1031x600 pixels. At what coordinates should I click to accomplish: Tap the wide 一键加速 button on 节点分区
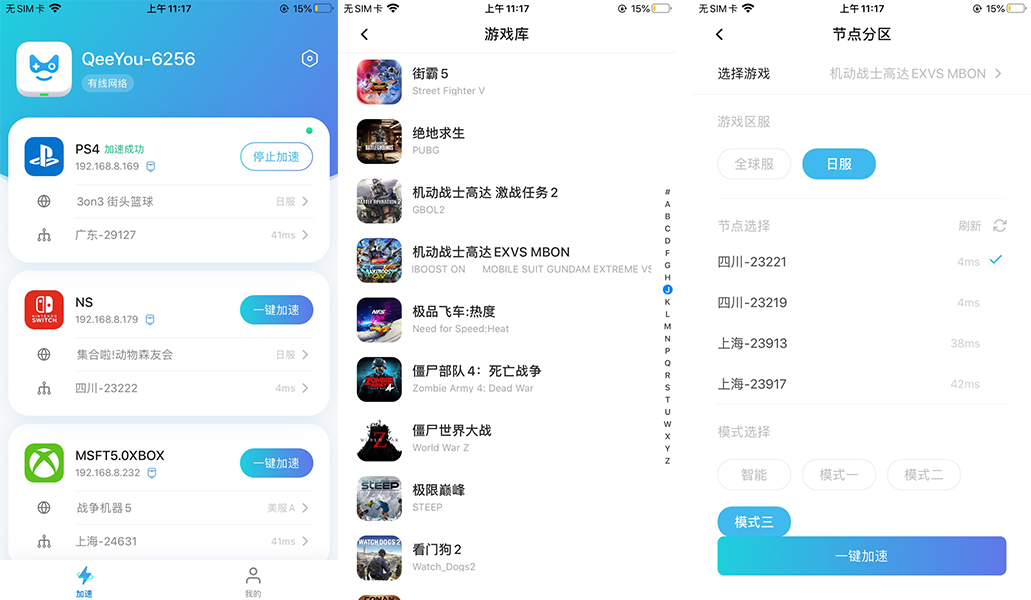861,556
